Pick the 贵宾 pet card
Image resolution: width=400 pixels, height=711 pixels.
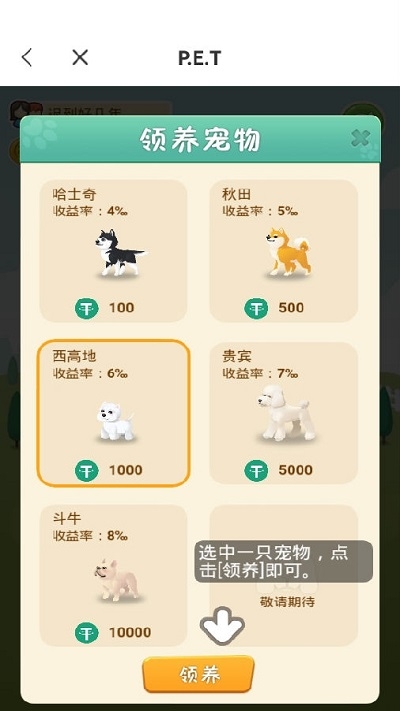[x=283, y=413]
